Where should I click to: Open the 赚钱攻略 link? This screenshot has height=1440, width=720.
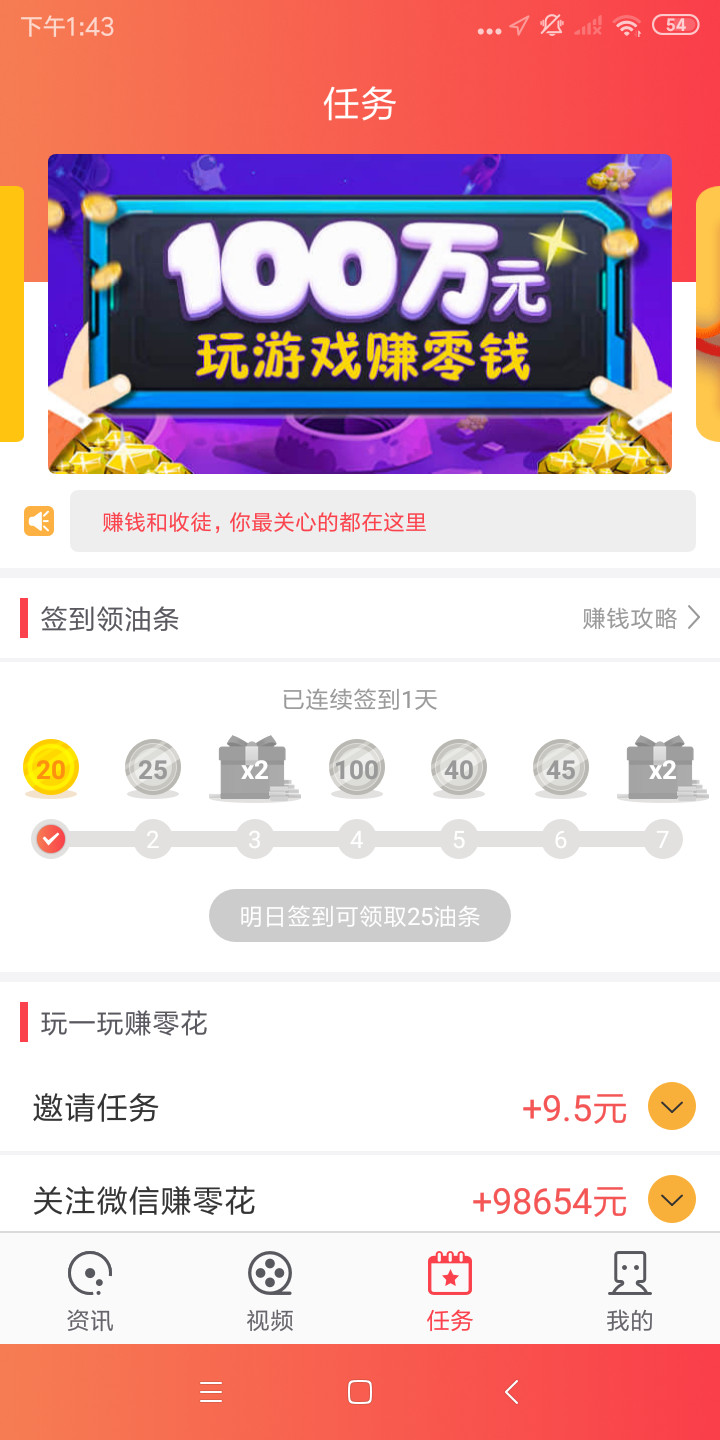(x=642, y=619)
